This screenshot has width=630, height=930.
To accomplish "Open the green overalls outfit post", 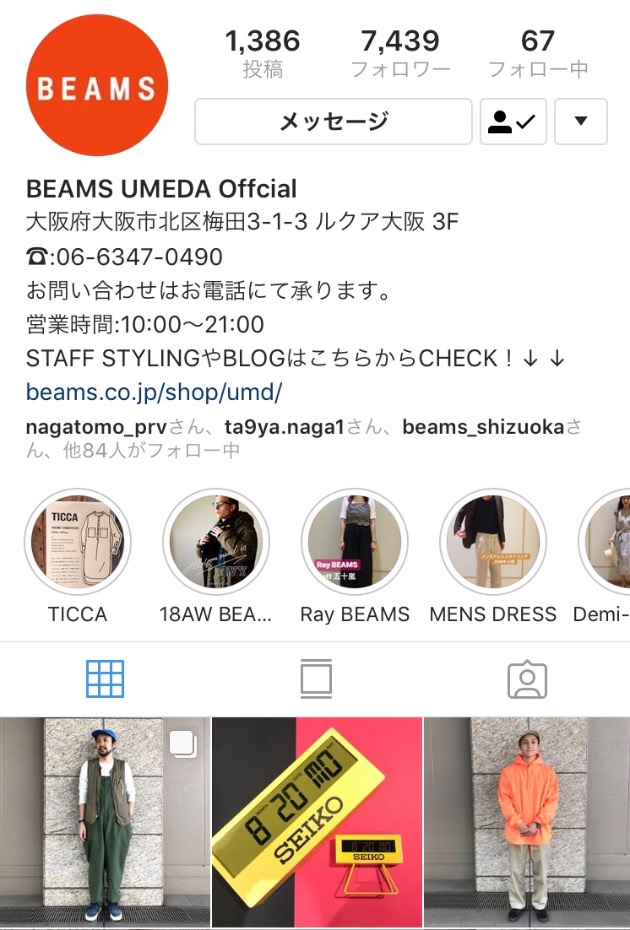I will tap(104, 823).
